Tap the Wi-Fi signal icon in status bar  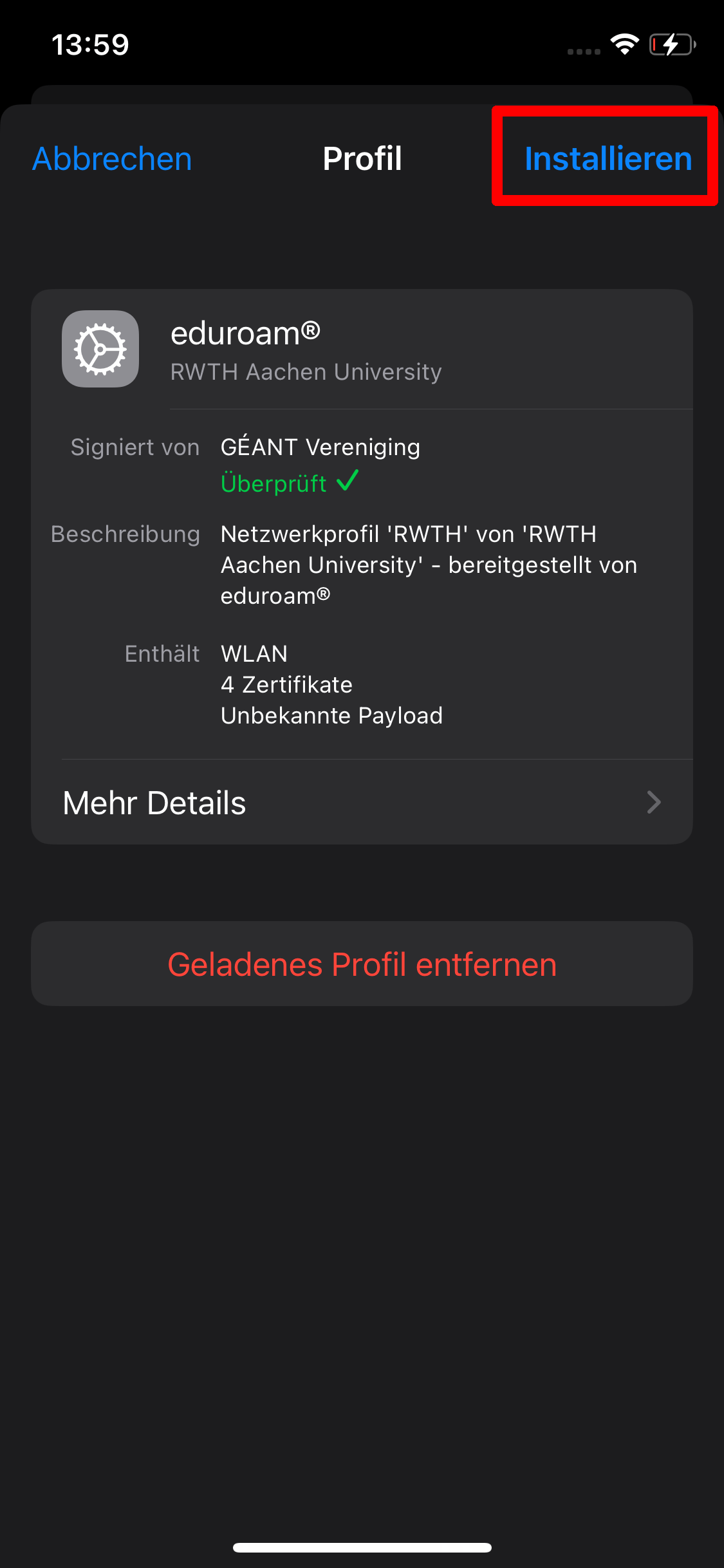pos(624,44)
